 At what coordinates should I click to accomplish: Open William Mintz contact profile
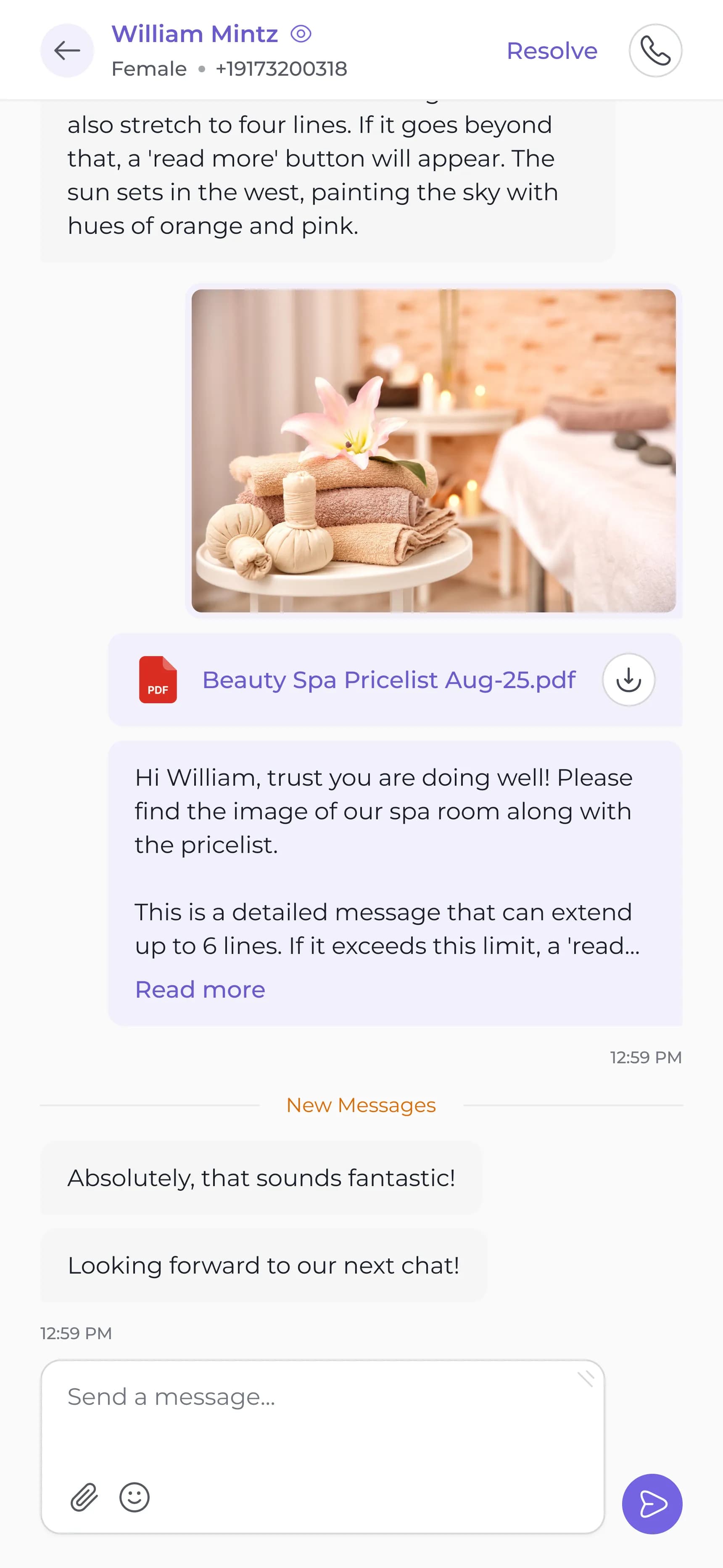195,34
